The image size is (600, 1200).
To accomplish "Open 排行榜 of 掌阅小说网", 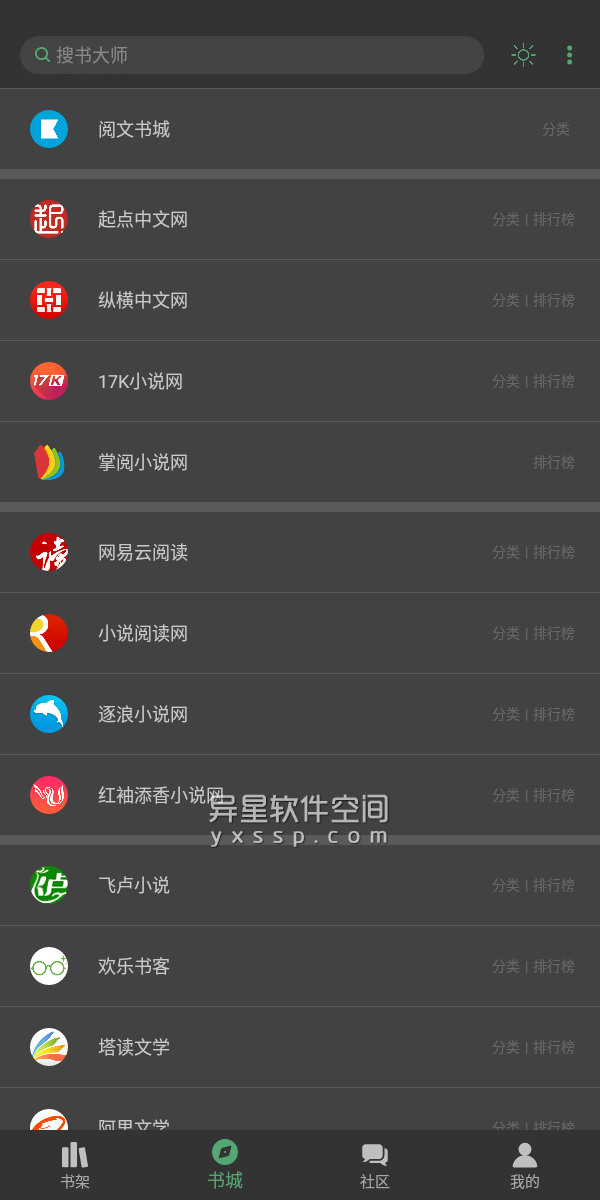I will pos(554,462).
